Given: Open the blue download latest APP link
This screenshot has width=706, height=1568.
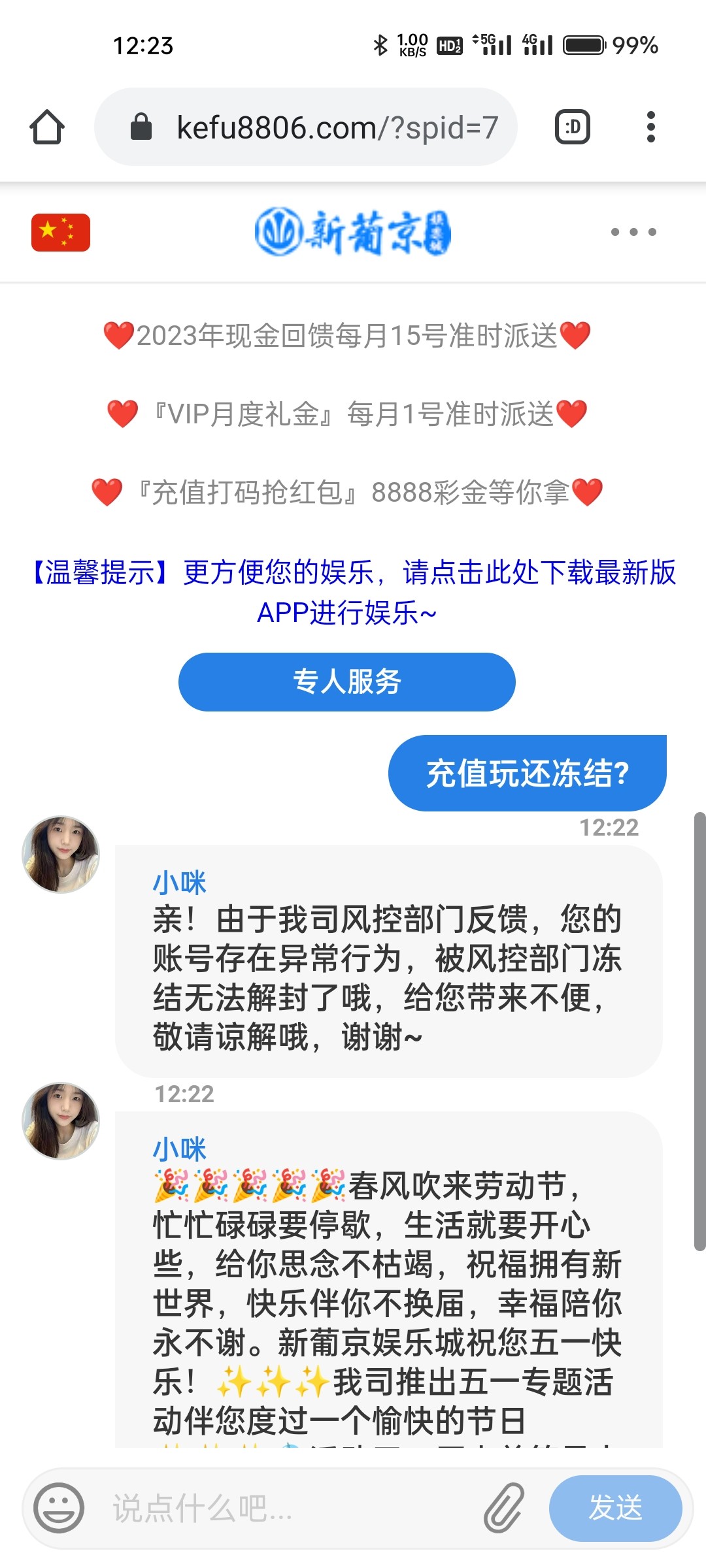Looking at the screenshot, I should pyautogui.click(x=353, y=592).
